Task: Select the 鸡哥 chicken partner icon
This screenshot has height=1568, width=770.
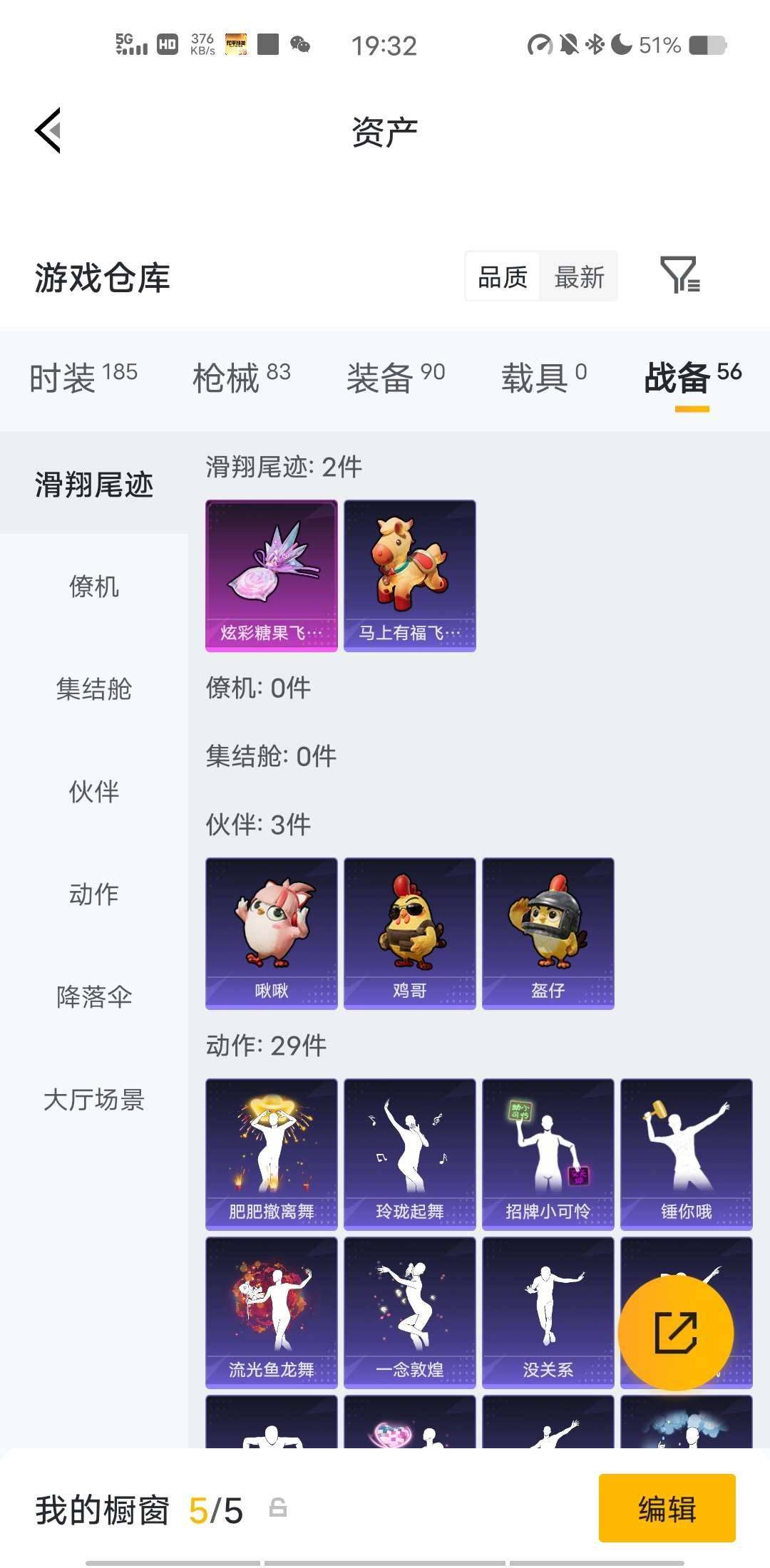Action: 409,932
